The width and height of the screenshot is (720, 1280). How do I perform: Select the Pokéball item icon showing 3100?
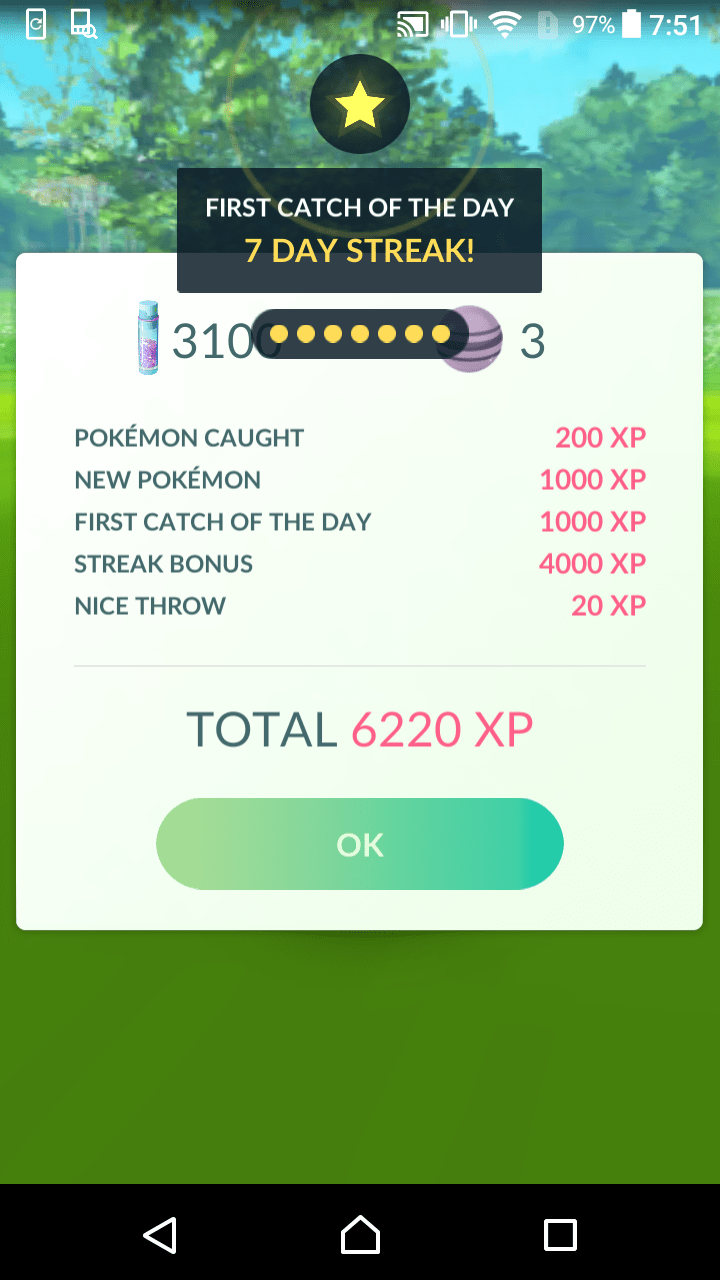click(x=146, y=340)
